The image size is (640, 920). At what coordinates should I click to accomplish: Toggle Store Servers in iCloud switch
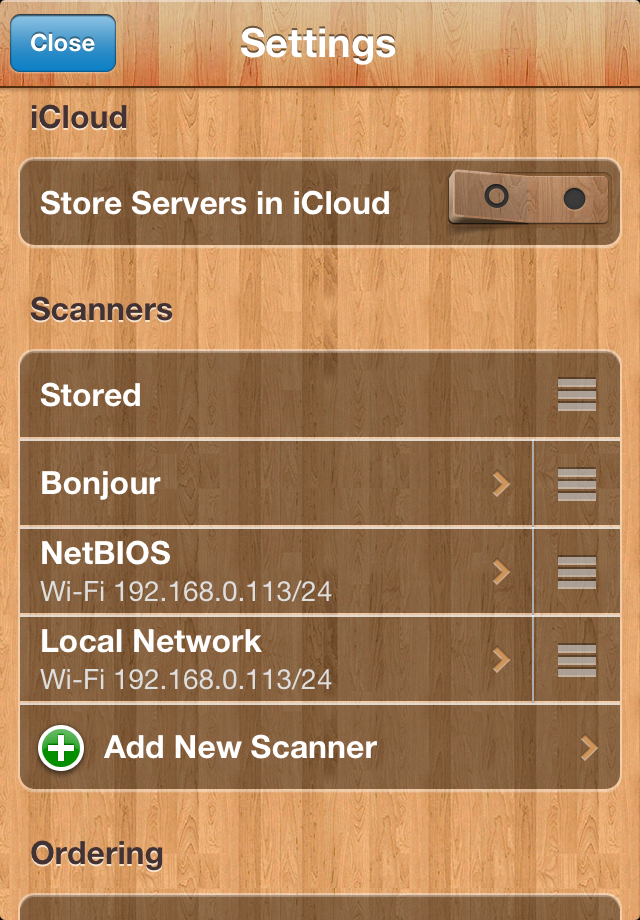click(x=530, y=198)
